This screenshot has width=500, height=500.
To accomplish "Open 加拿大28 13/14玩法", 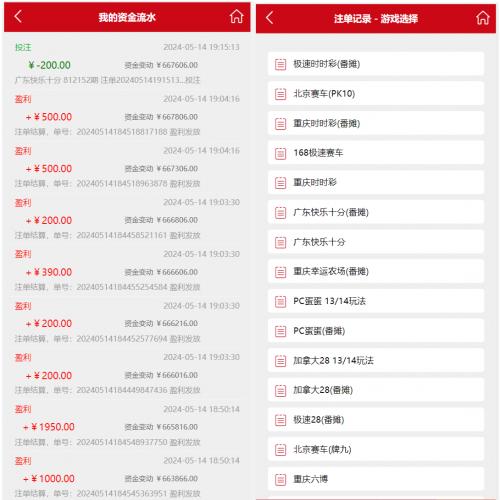I will pos(376,361).
